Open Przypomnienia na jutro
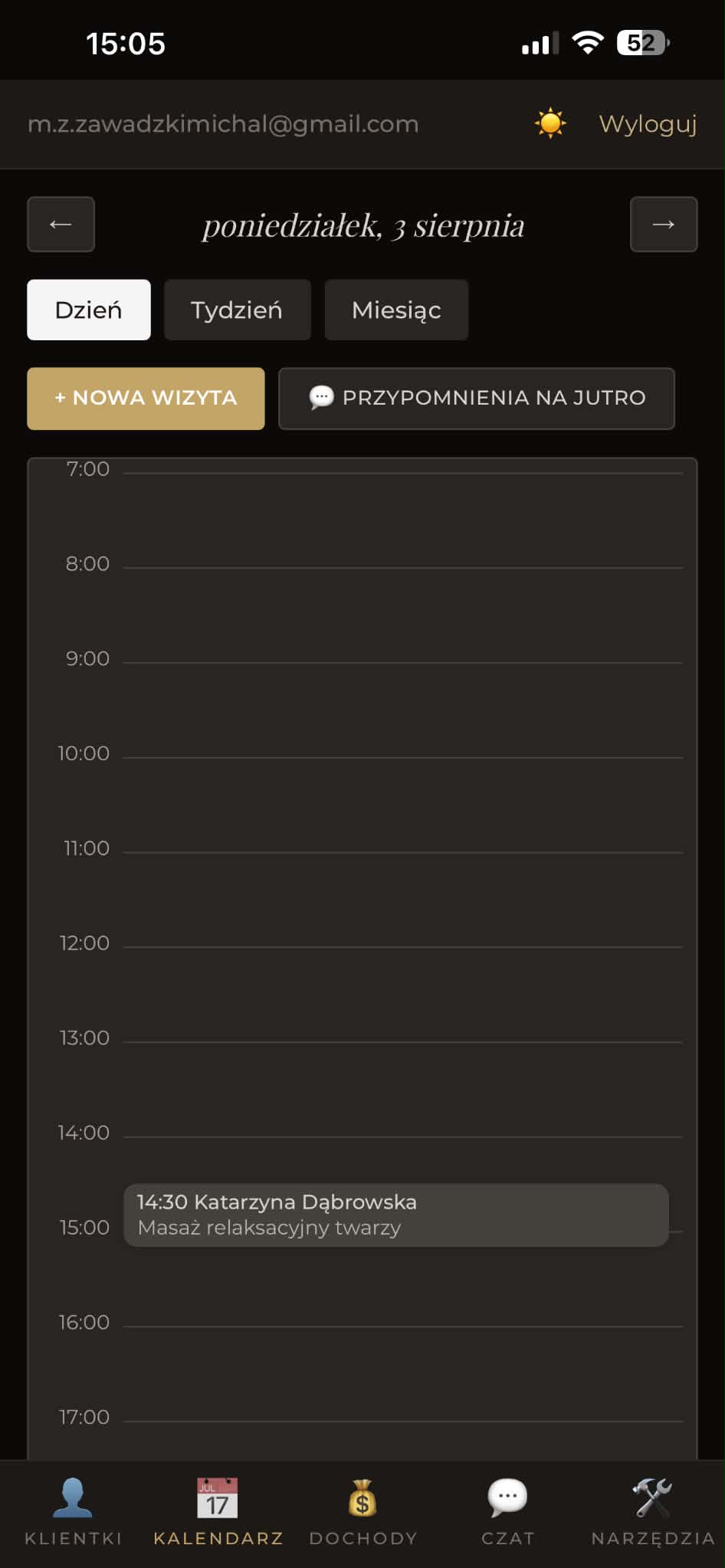This screenshot has height=1568, width=725. pos(477,398)
